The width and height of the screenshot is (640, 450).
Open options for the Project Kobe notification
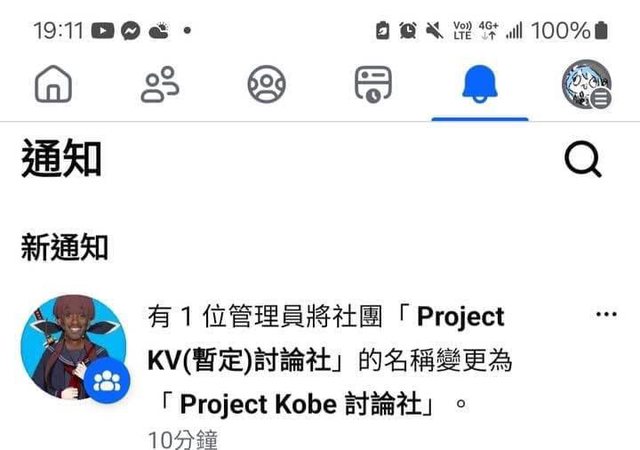point(606,315)
